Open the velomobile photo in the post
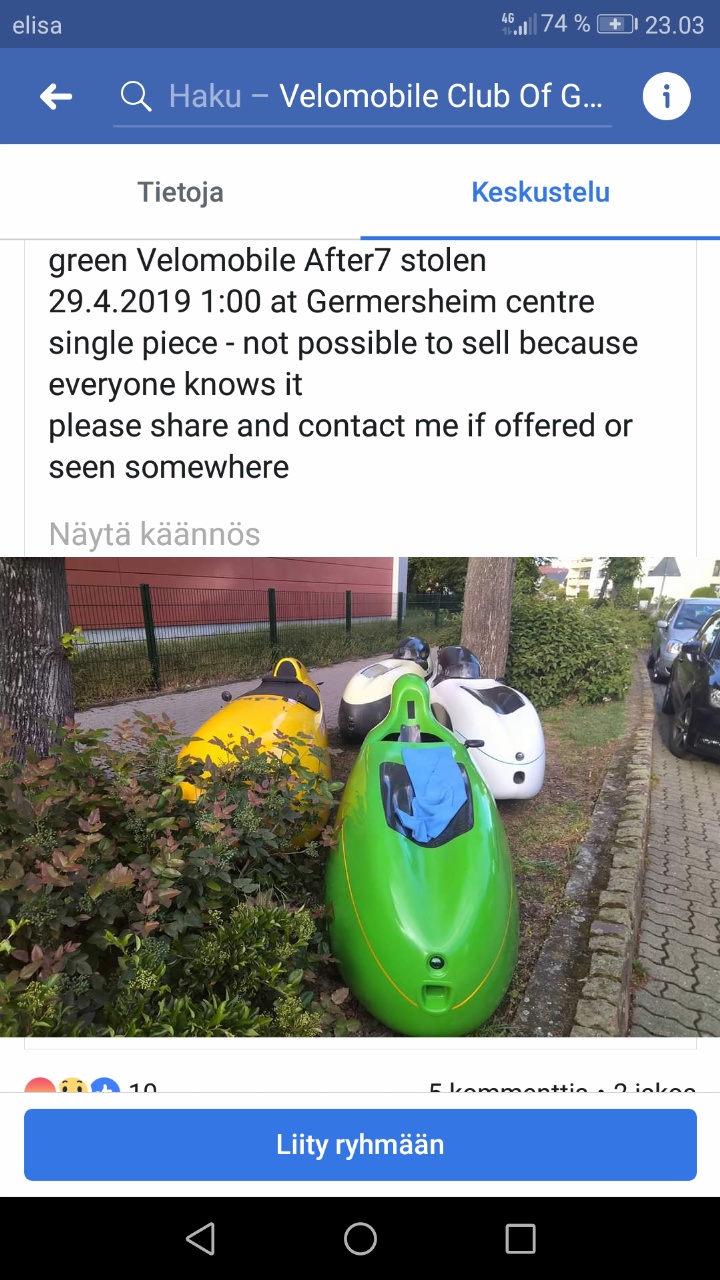This screenshot has width=720, height=1280. point(360,797)
